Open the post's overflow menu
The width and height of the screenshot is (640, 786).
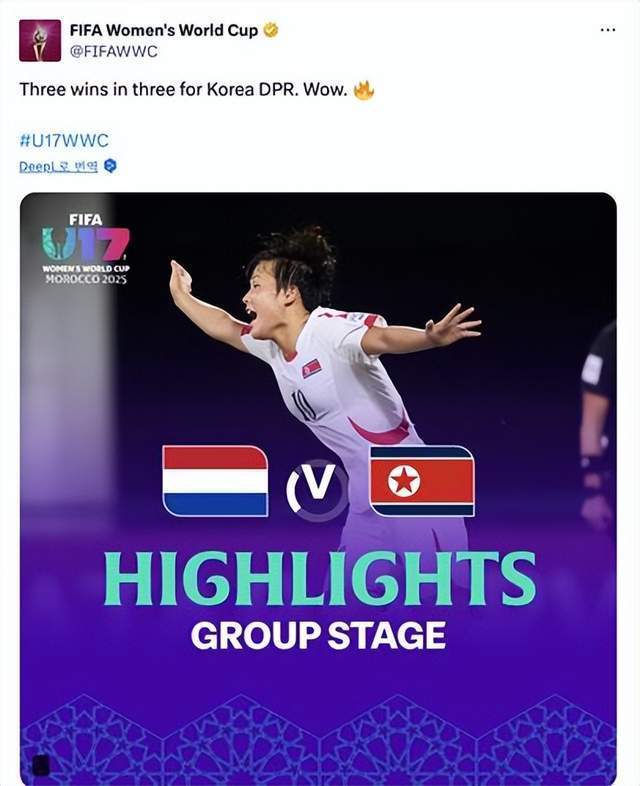[607, 30]
